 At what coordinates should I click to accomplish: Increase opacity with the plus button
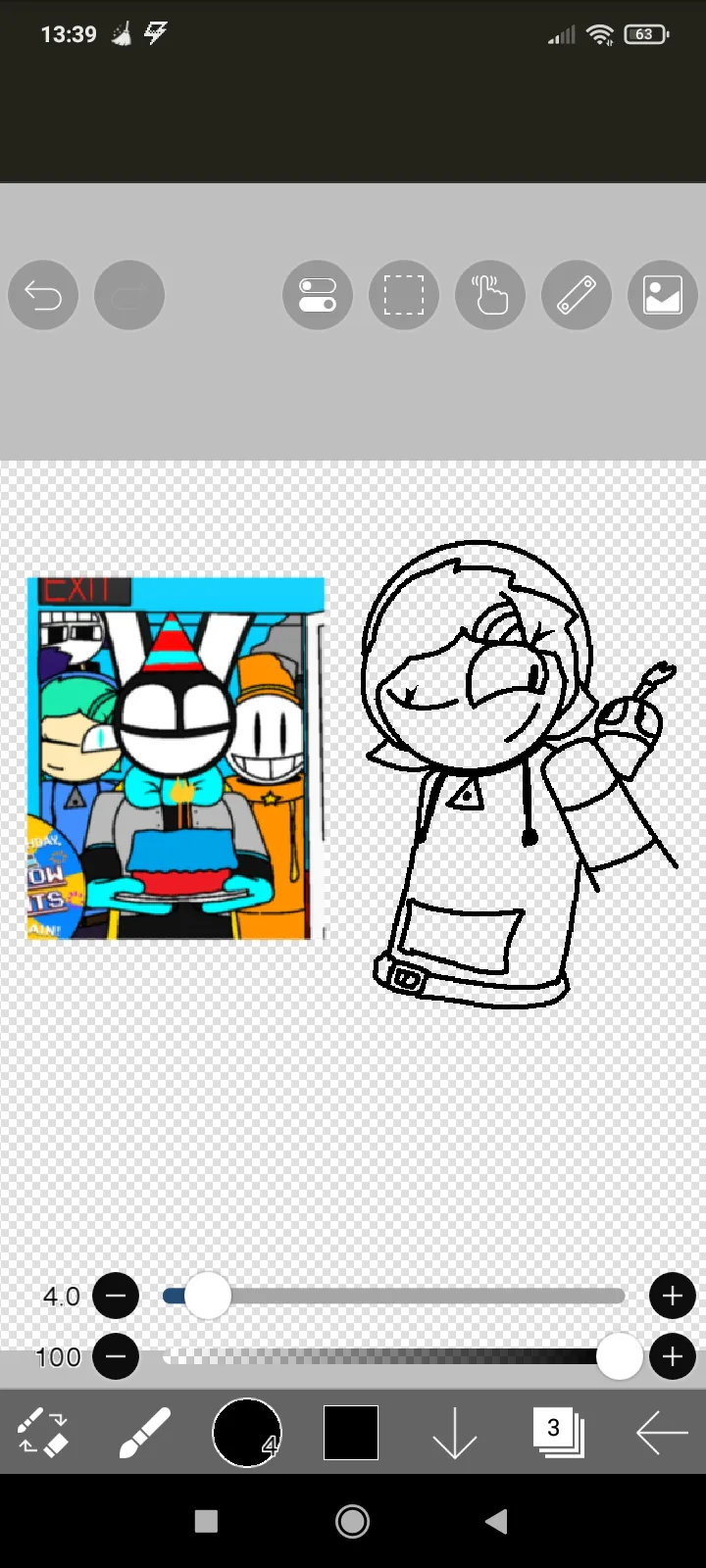(x=673, y=1357)
